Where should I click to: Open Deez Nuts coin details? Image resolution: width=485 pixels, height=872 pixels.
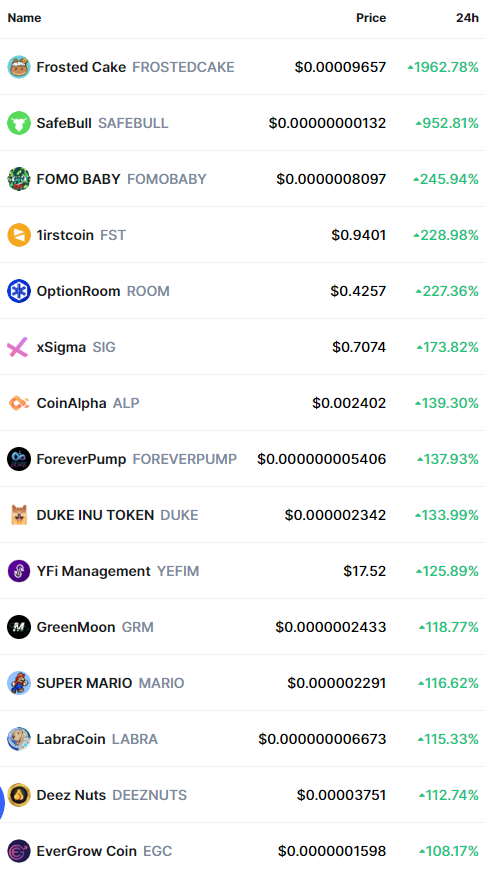242,795
